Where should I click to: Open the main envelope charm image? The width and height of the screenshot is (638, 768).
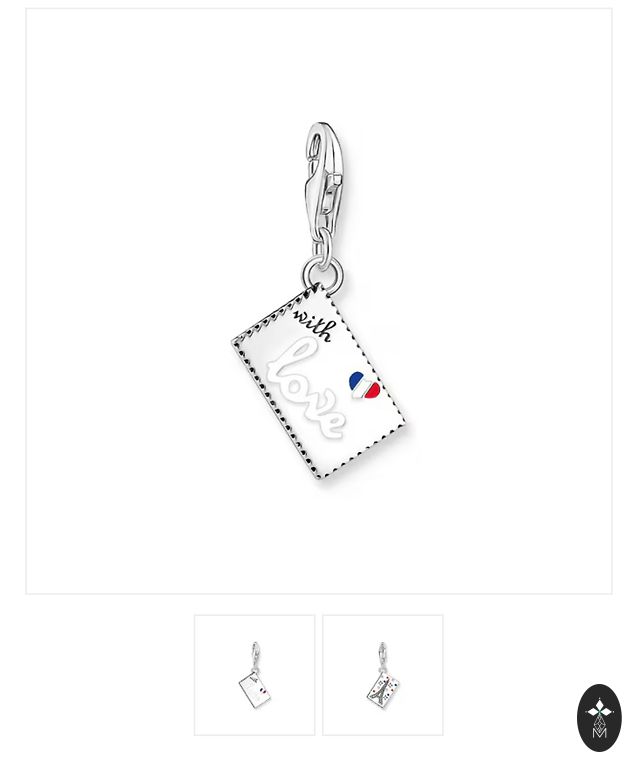pos(319,301)
